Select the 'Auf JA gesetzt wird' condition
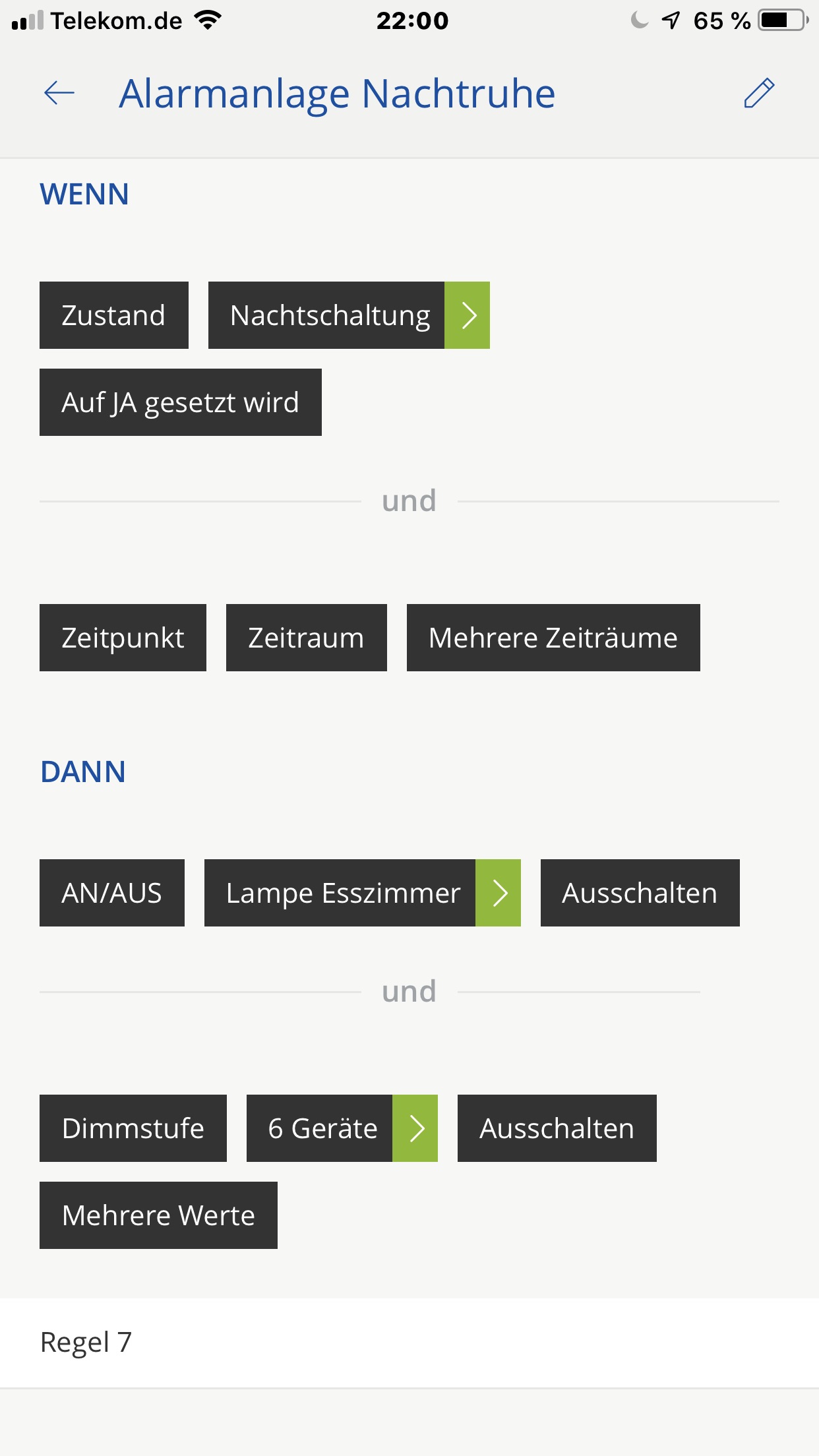 click(x=180, y=402)
